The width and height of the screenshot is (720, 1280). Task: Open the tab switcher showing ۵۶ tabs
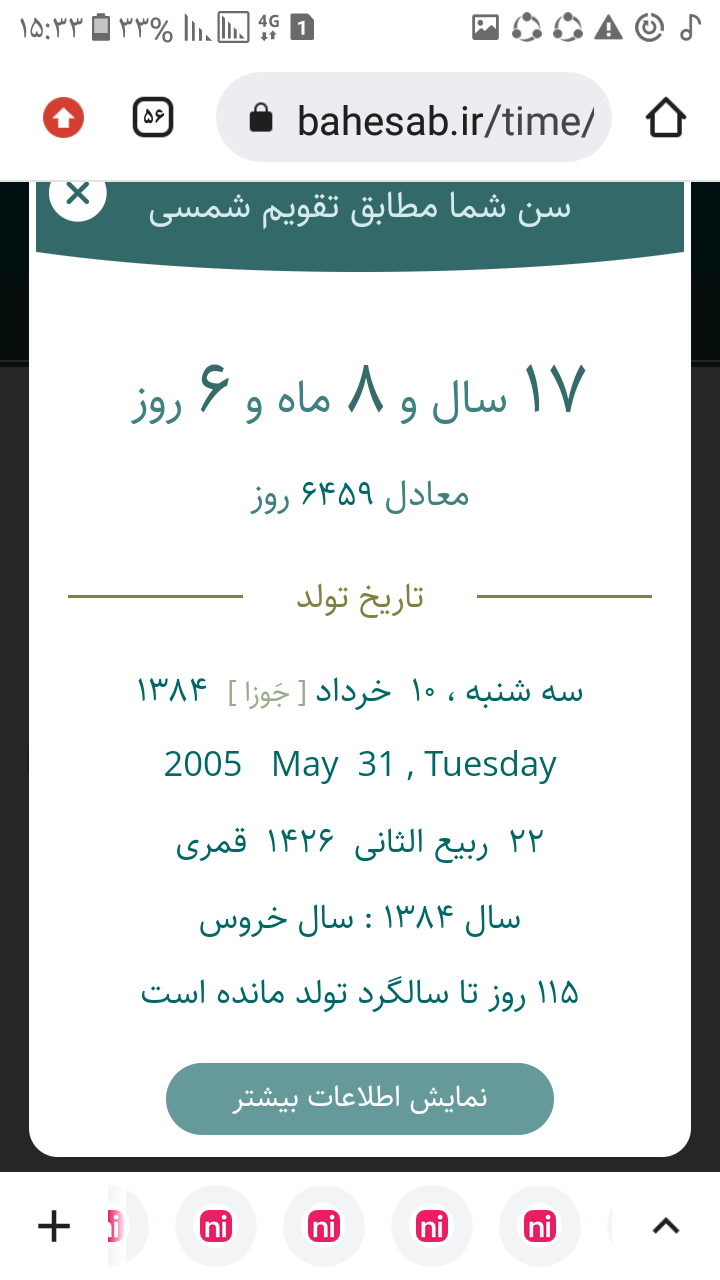[x=153, y=119]
